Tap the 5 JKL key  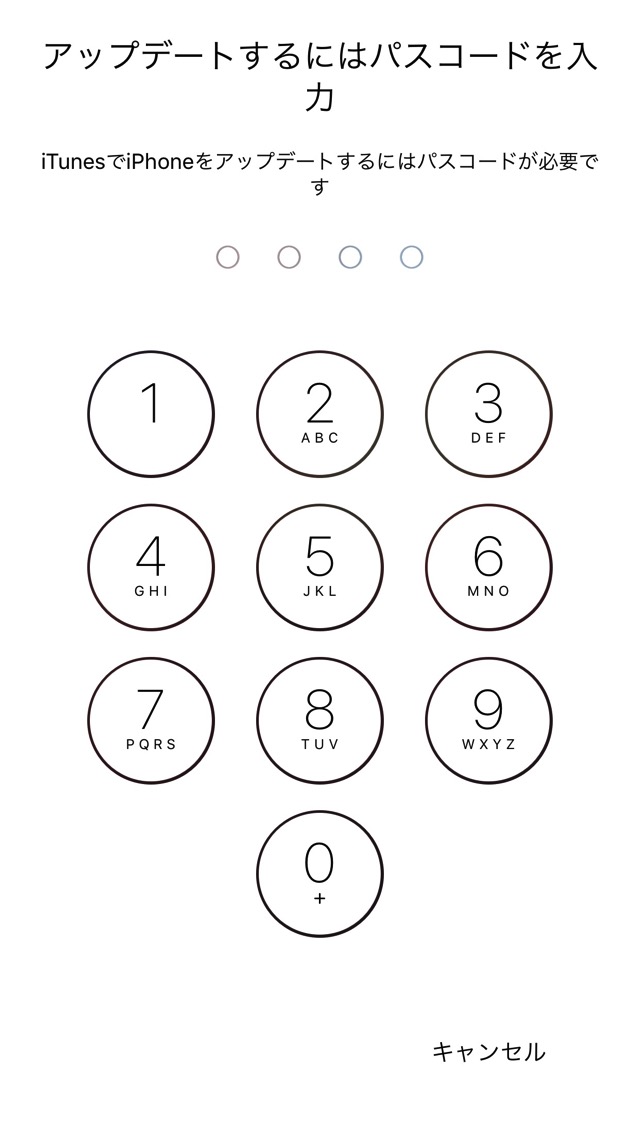[320, 567]
